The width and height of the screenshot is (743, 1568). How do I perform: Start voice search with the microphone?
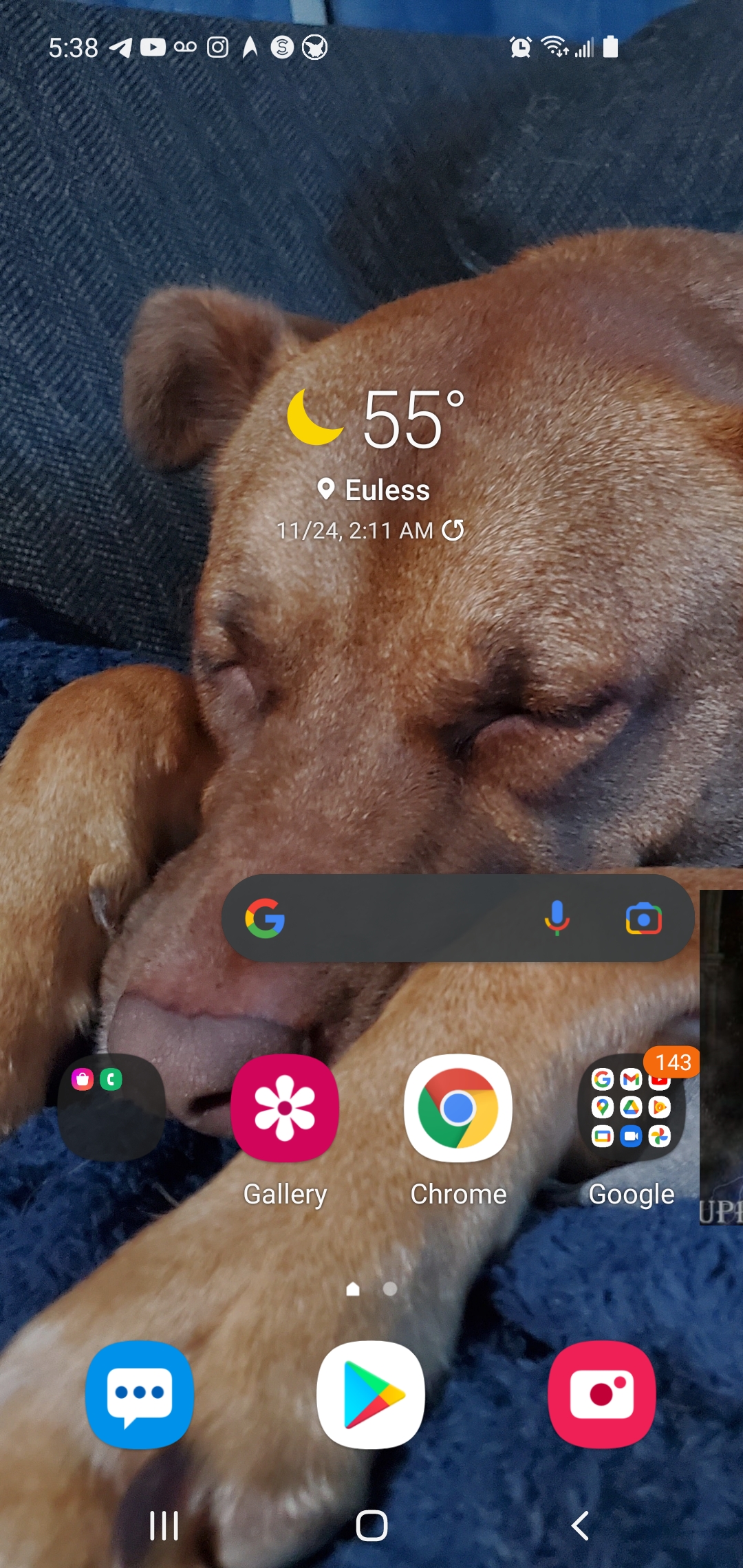[557, 918]
